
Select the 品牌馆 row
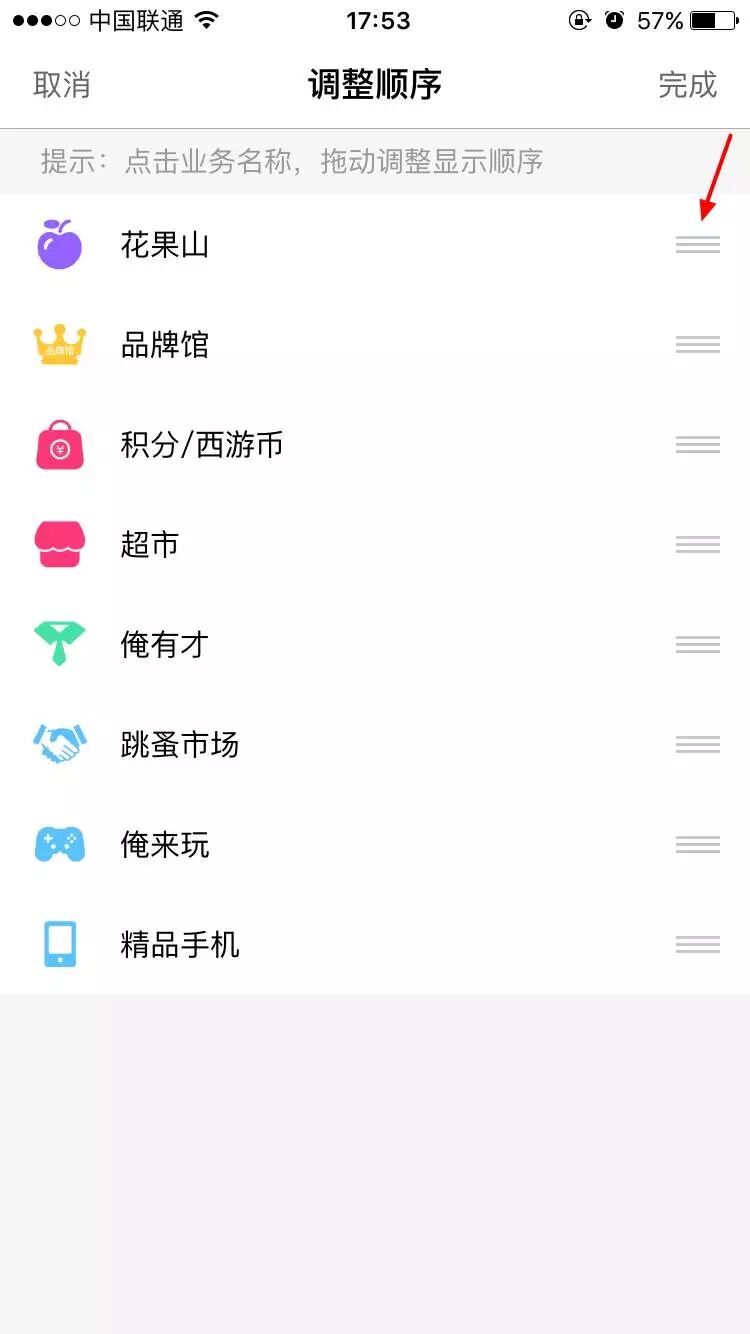165,345
